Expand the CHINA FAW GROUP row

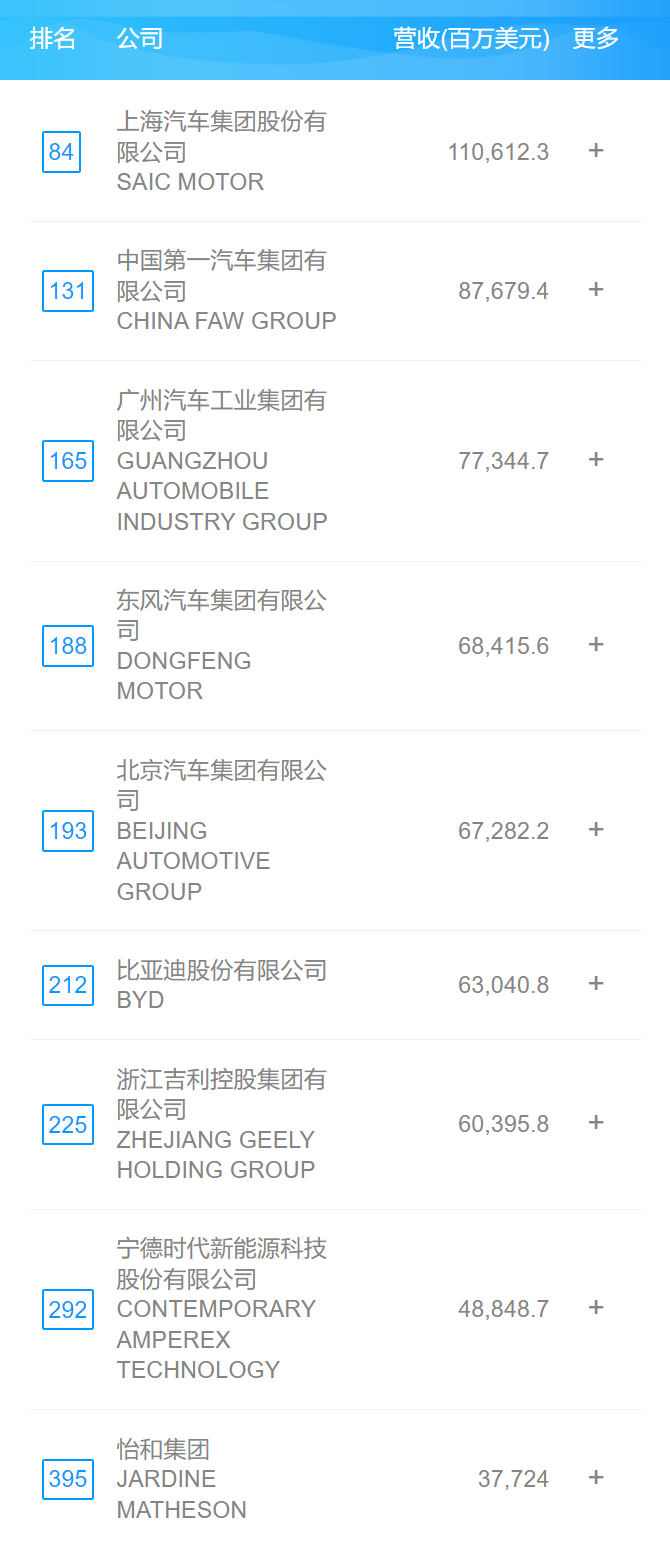point(596,290)
